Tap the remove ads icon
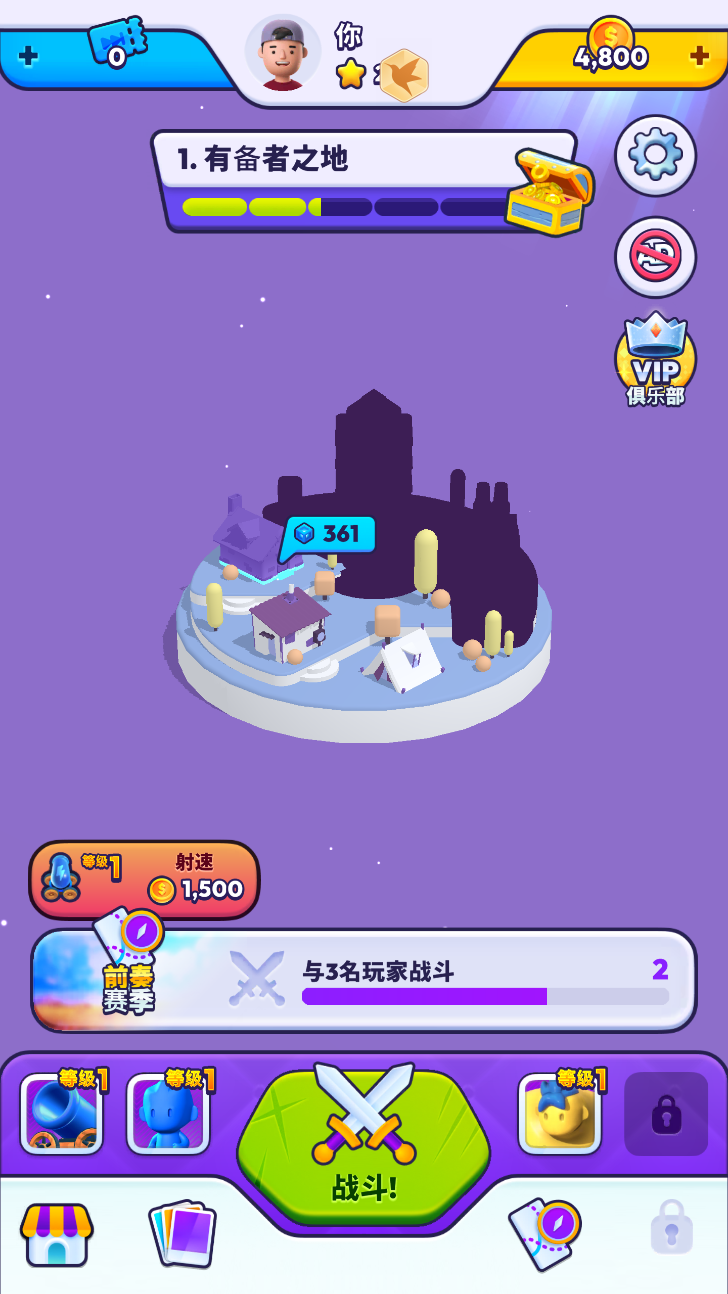 [x=655, y=257]
